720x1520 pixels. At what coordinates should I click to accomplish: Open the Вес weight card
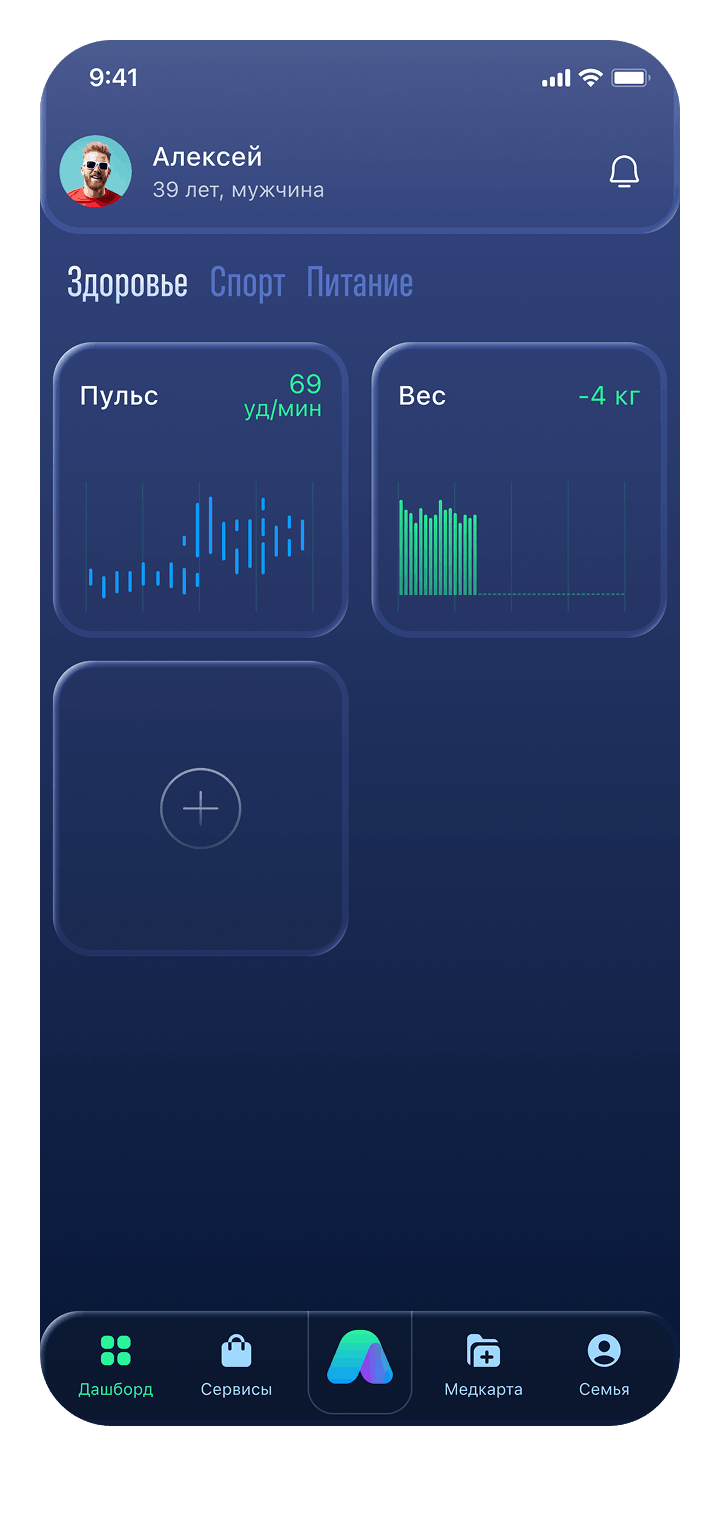click(519, 490)
